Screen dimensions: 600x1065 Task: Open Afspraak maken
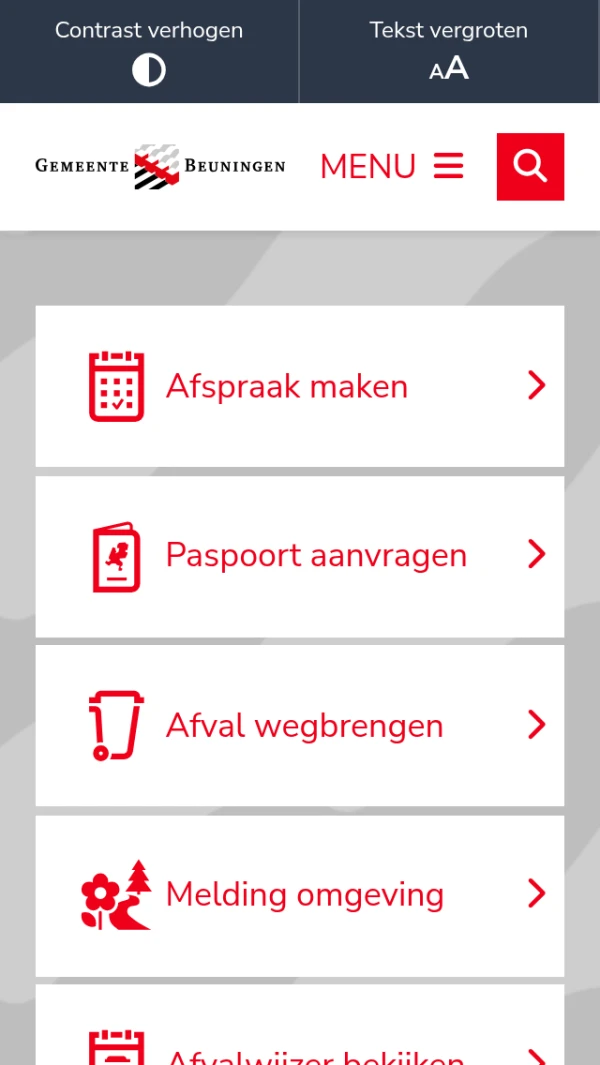point(300,386)
